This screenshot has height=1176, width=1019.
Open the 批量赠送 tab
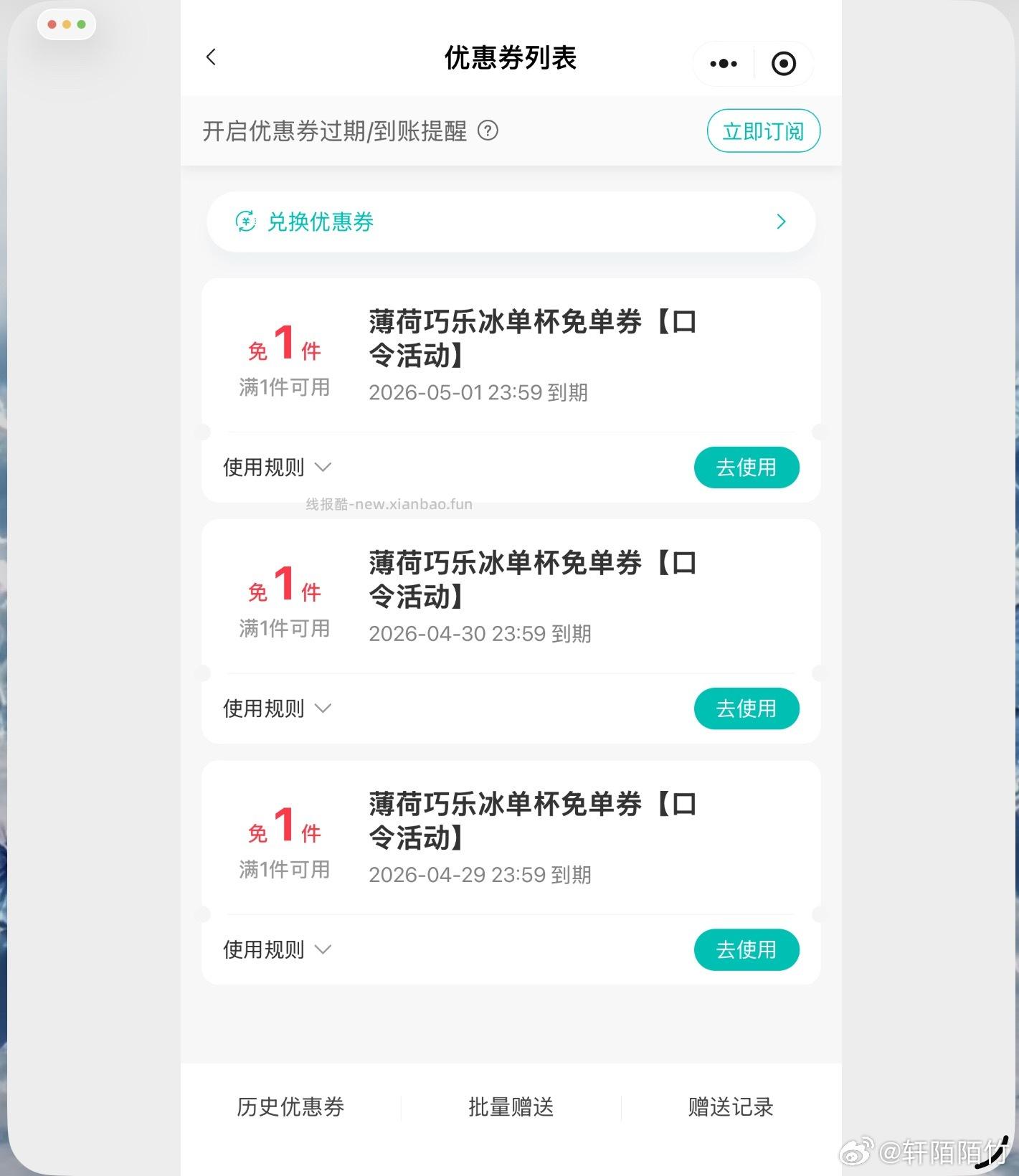tap(510, 1107)
